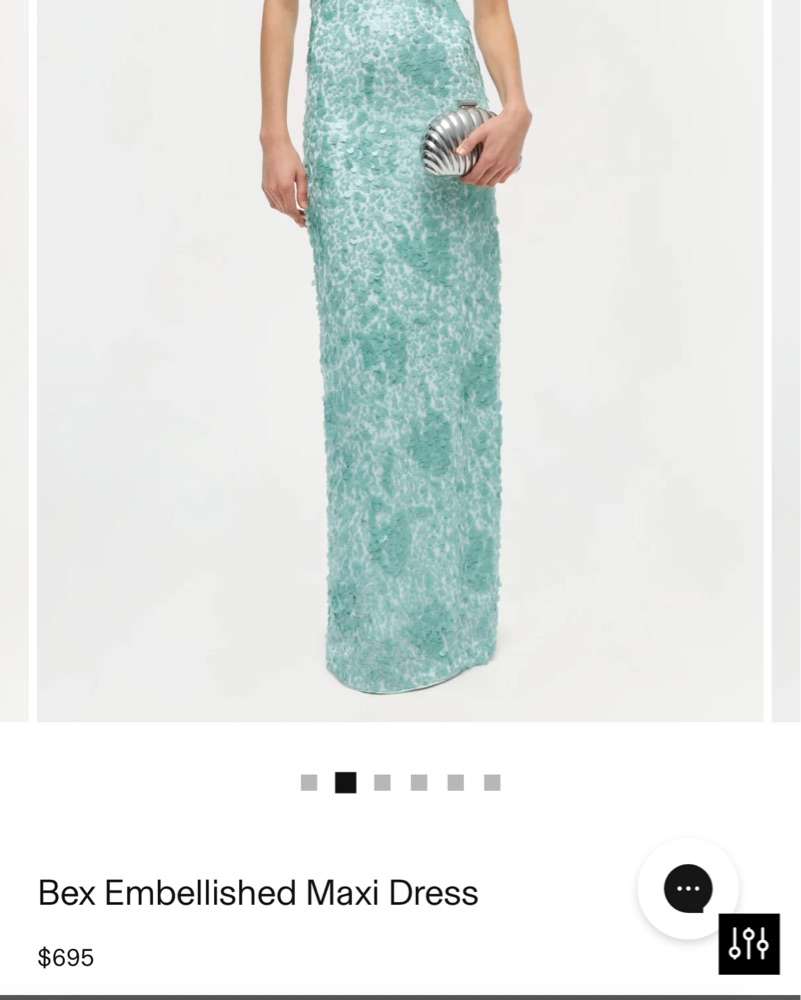Jump to the third image dot
The height and width of the screenshot is (1000, 801).
coord(382,783)
